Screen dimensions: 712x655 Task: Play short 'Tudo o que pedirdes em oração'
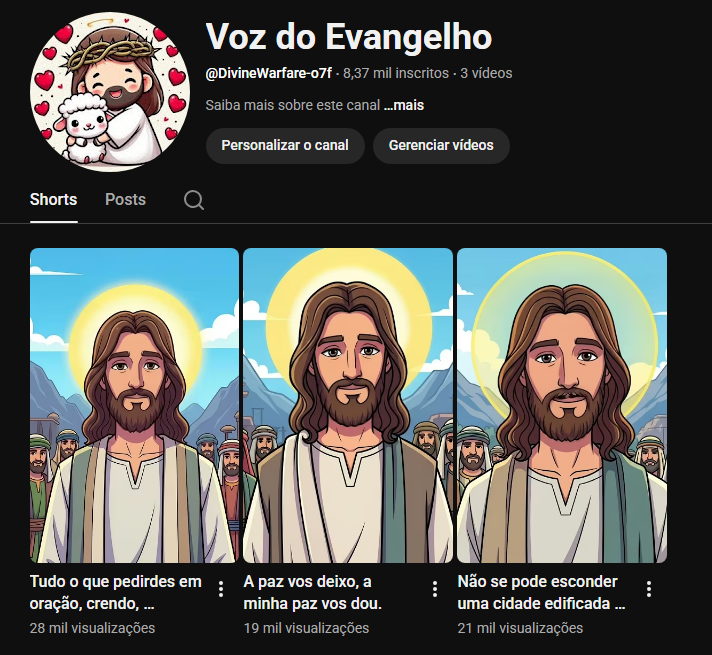click(x=134, y=405)
